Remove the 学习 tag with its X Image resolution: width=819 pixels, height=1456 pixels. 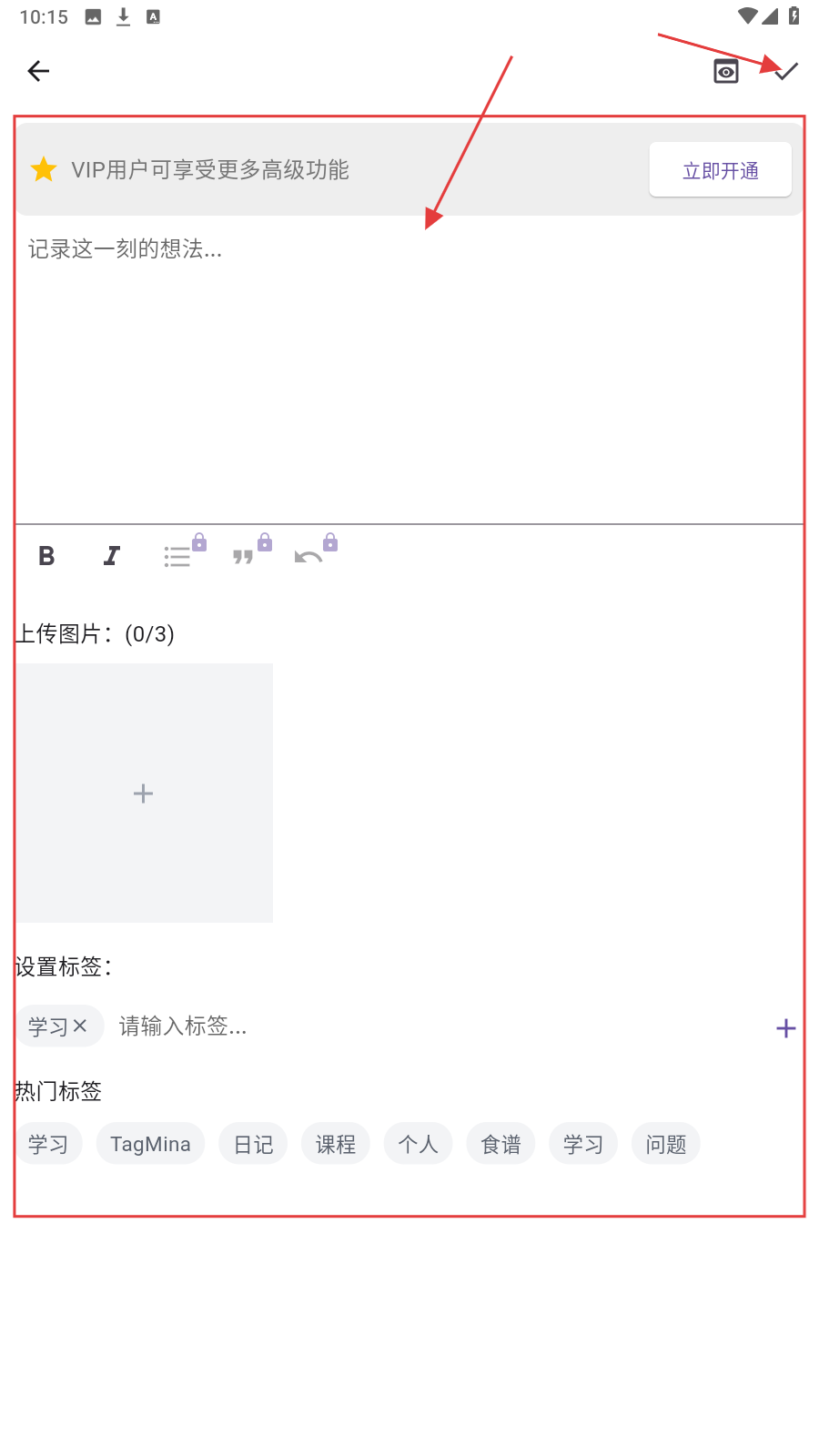click(x=80, y=1026)
